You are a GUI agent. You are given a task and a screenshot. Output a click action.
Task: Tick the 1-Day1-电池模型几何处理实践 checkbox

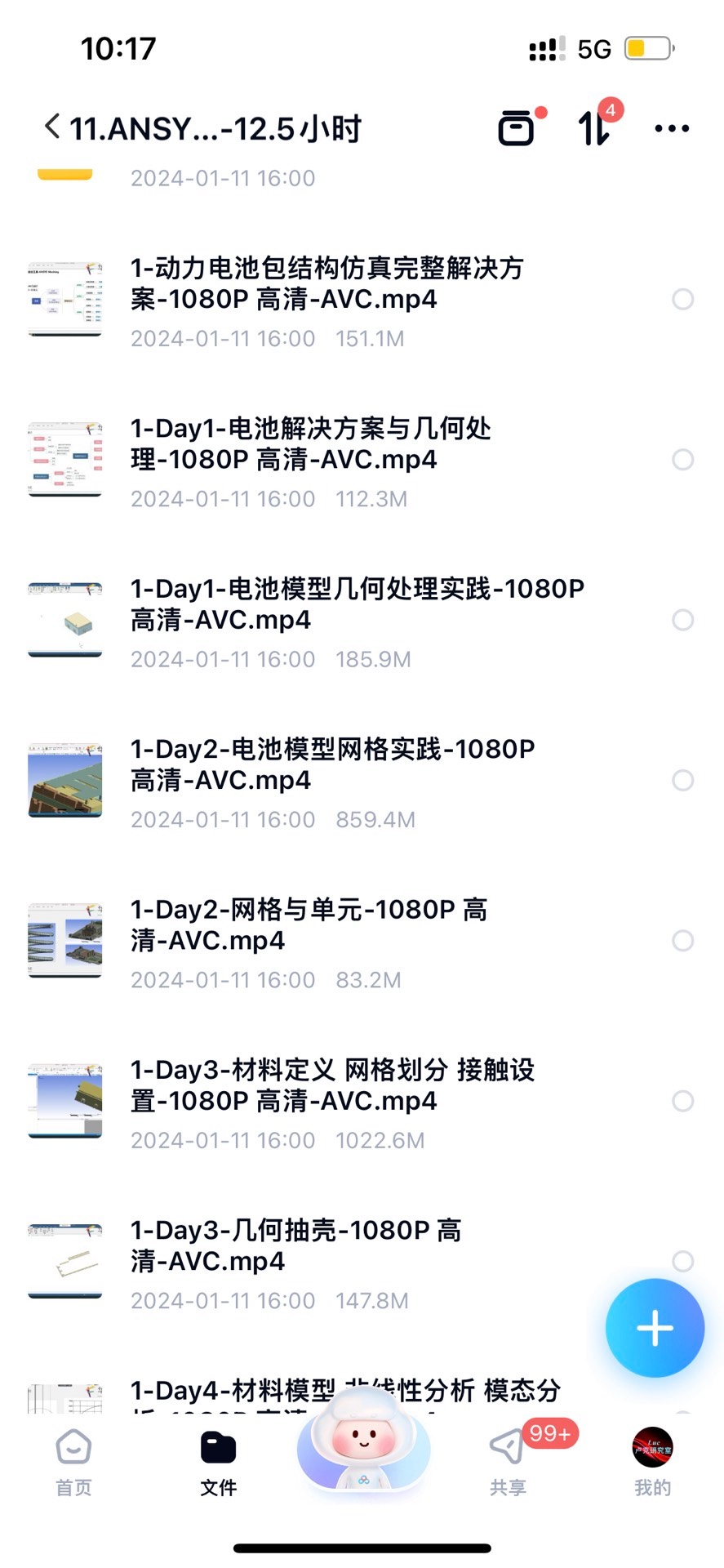(683, 620)
